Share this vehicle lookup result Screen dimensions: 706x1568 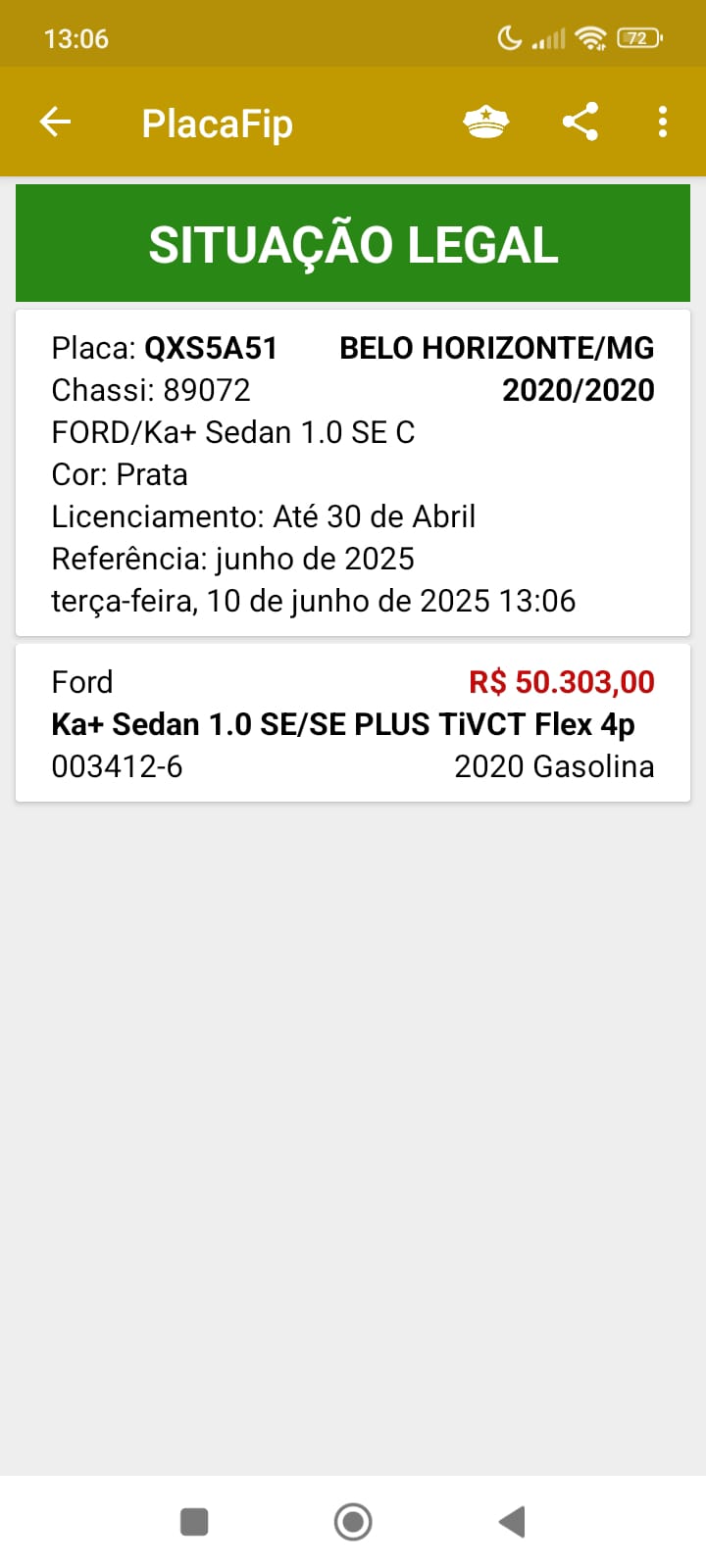click(580, 122)
